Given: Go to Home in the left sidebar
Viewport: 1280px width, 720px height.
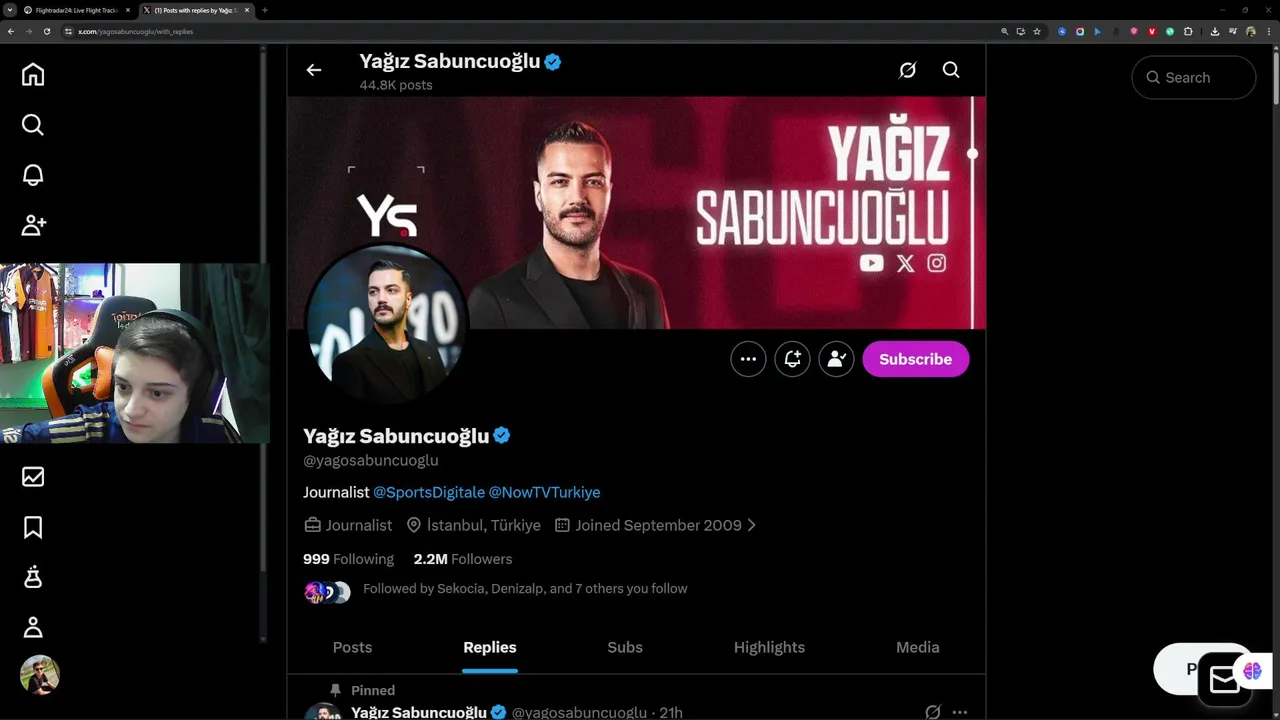Looking at the screenshot, I should pos(33,75).
